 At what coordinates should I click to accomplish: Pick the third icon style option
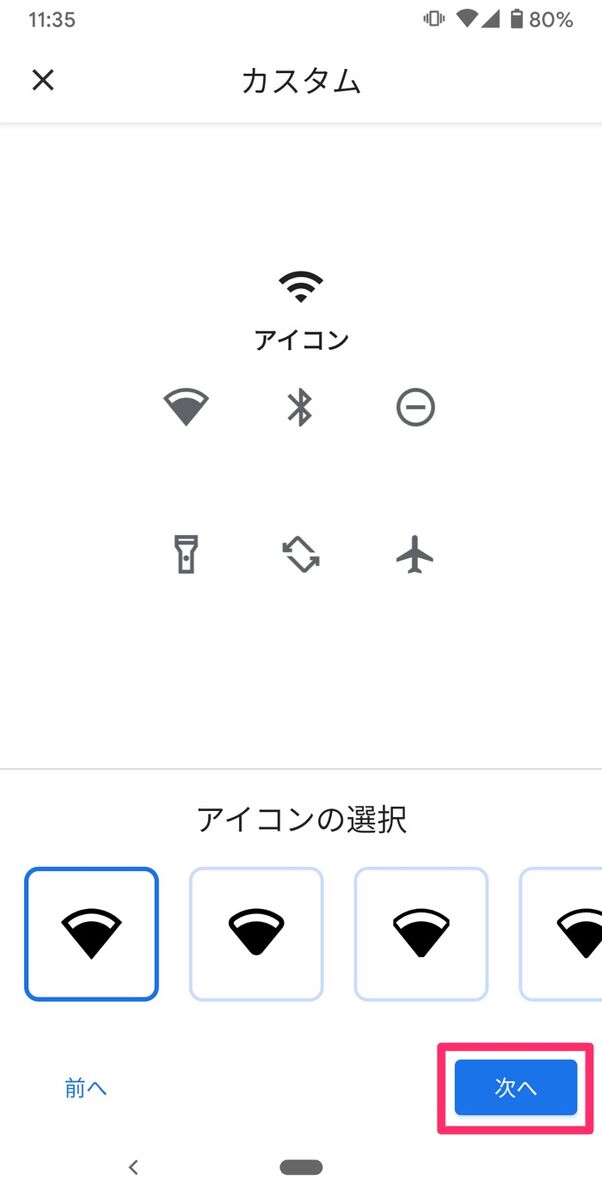421,934
